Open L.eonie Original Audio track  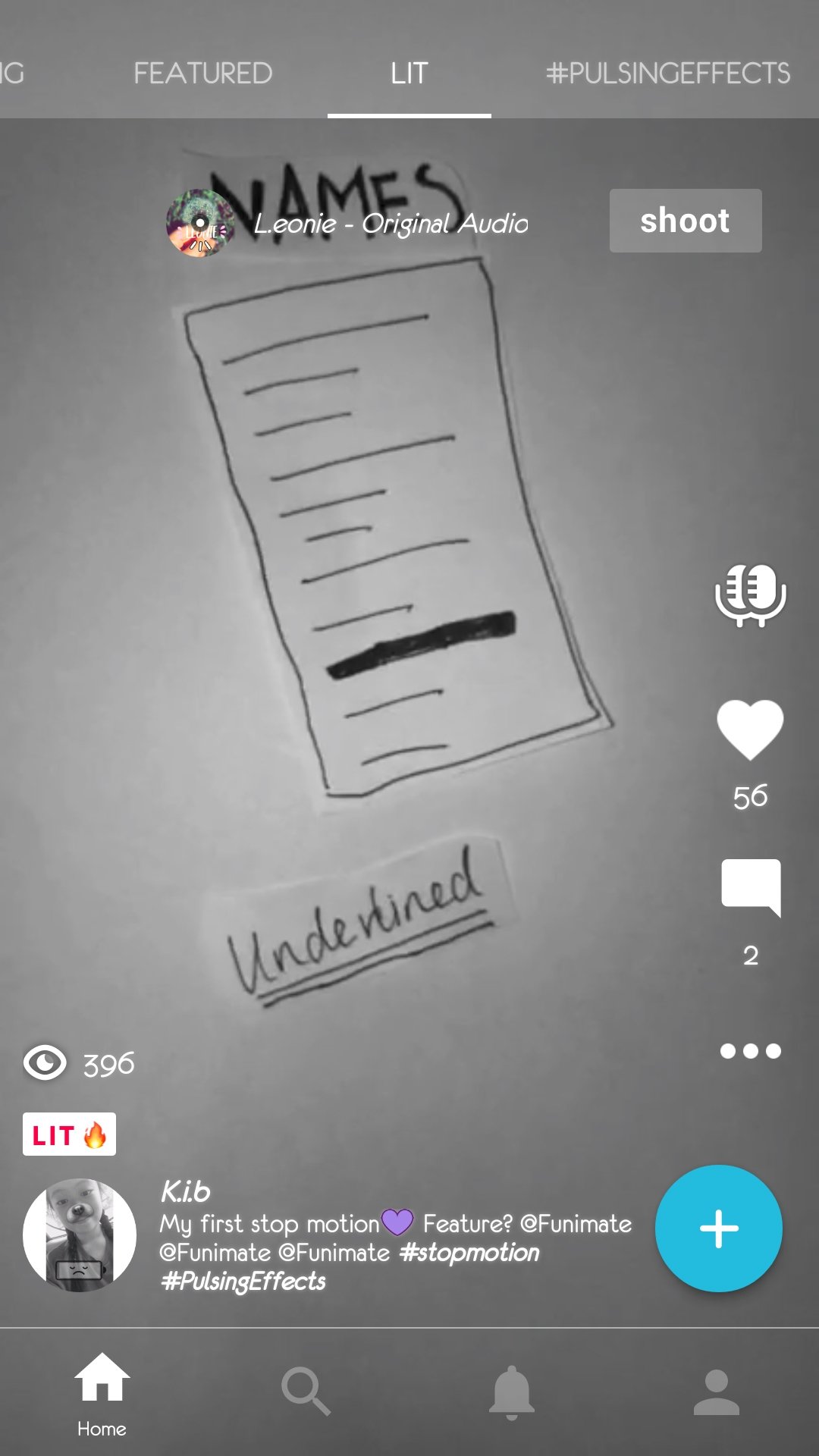[x=391, y=223]
